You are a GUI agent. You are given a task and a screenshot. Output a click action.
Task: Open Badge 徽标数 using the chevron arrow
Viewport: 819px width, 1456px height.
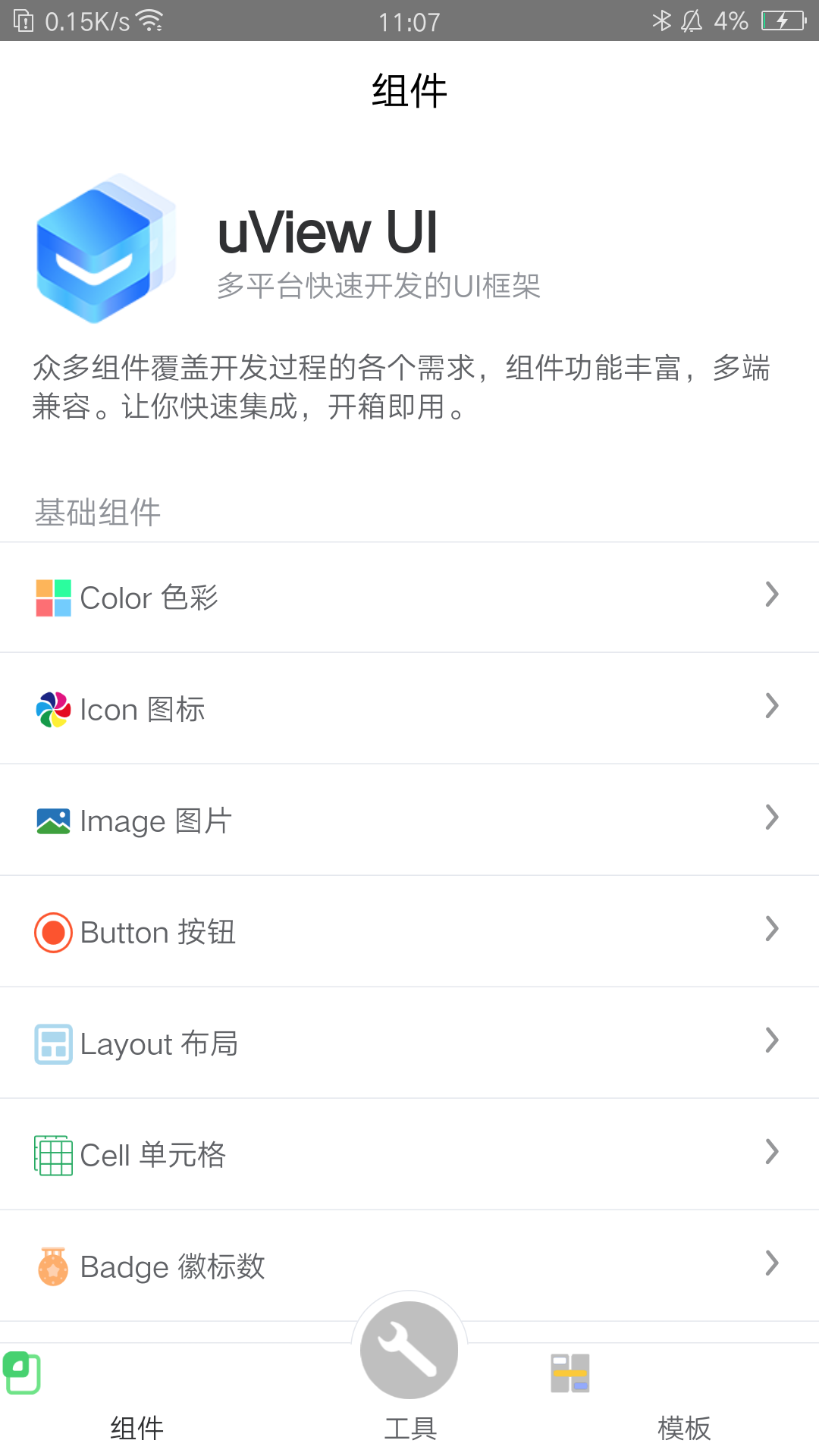point(772,1264)
